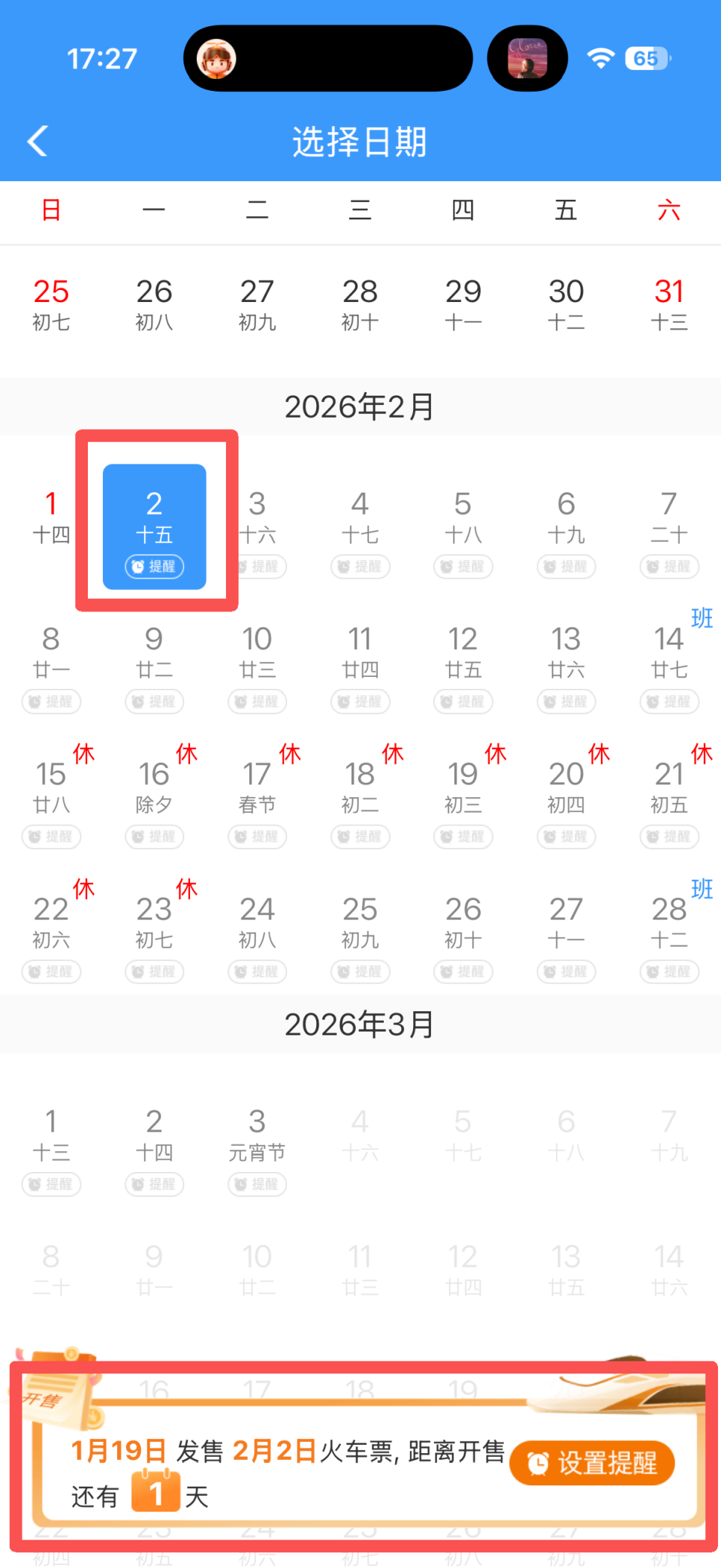Screen dimensions: 721x1568
Task: Tap the train illustration in bottom banner
Action: [x=616, y=1394]
